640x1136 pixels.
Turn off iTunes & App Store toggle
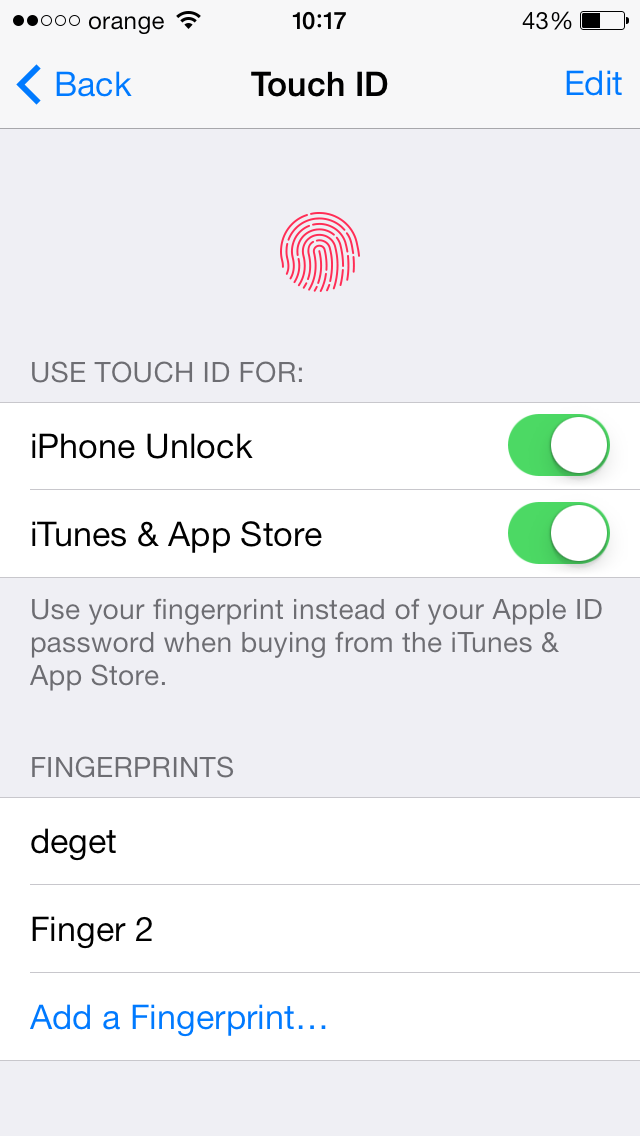click(559, 534)
